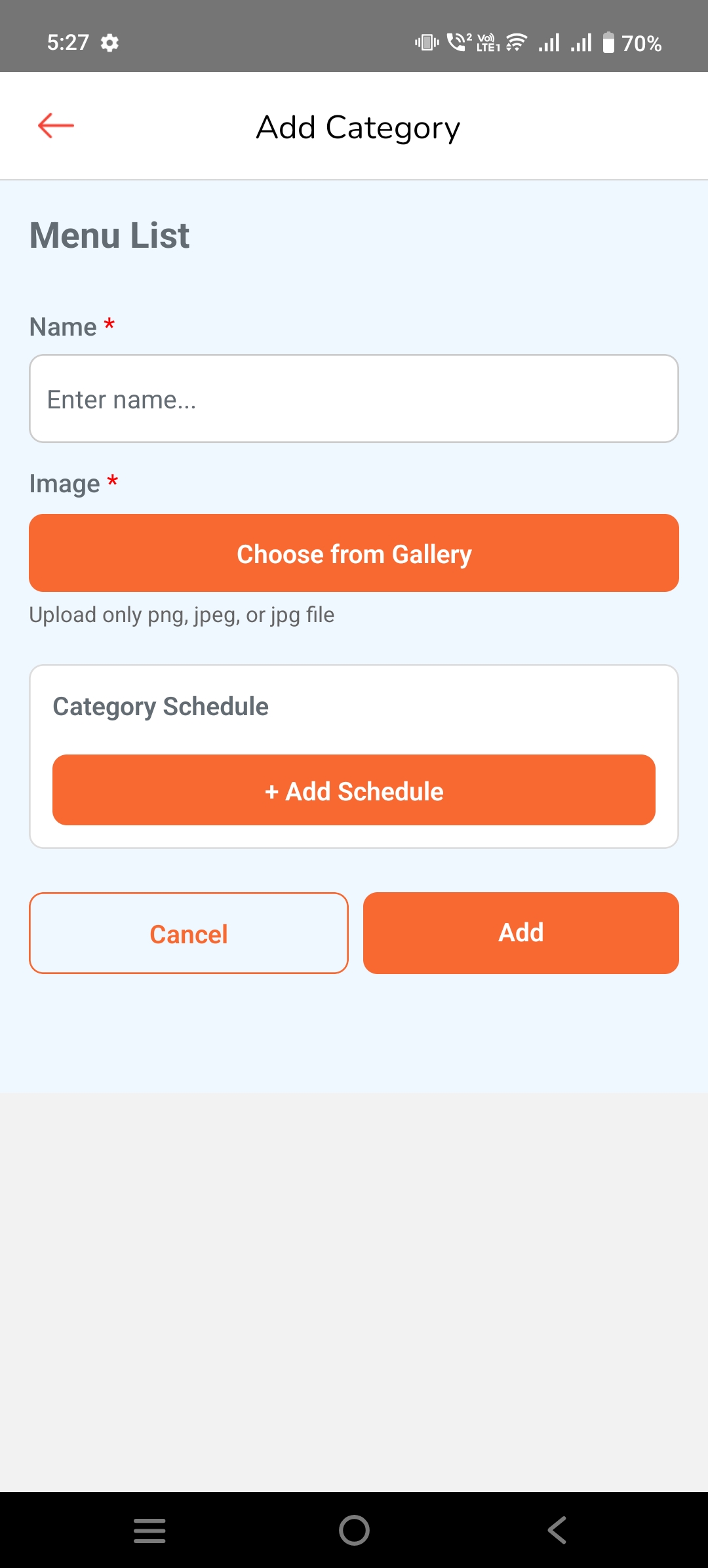Cancel adding the category

coord(189,933)
